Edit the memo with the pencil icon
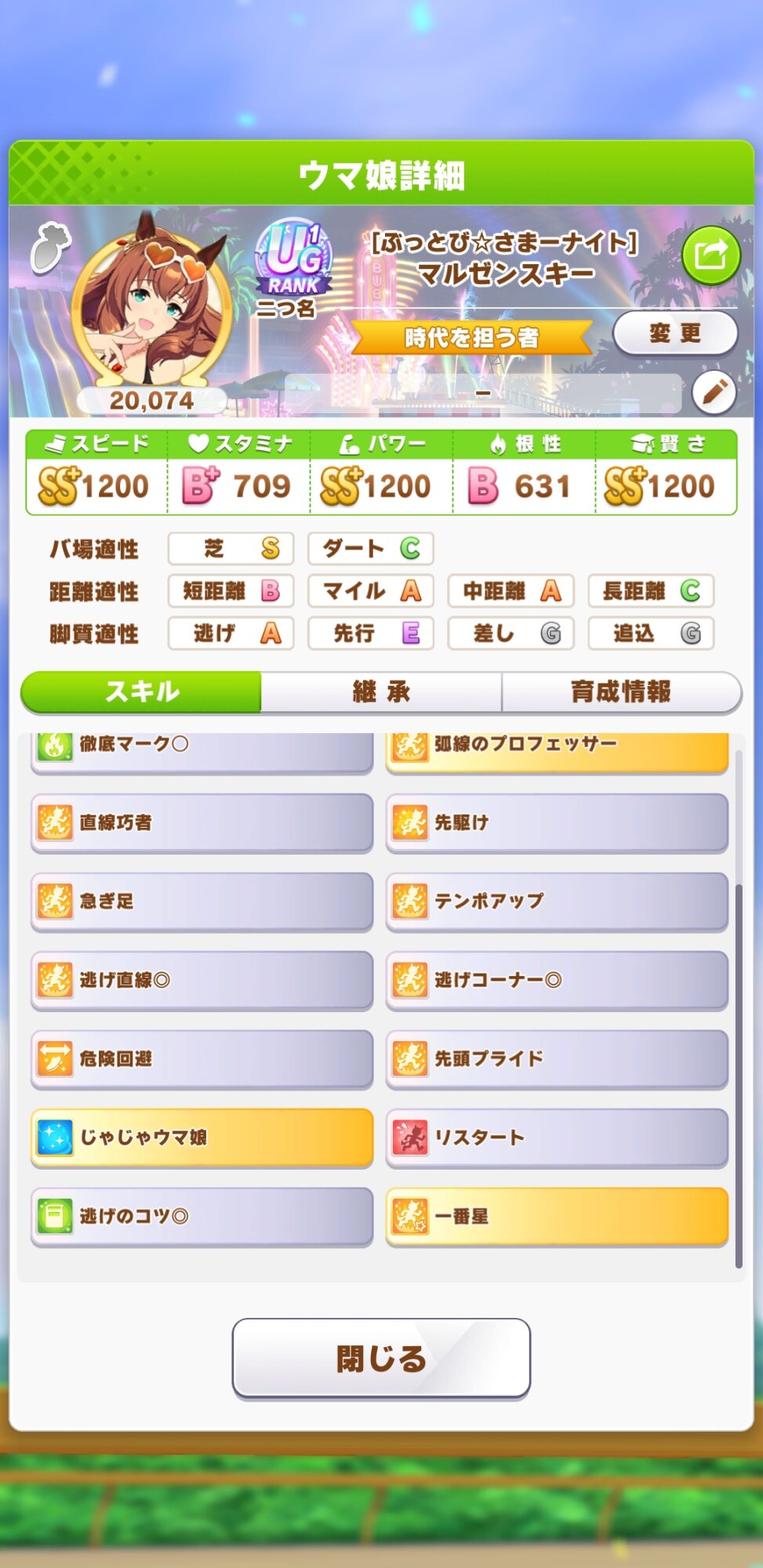 (714, 392)
